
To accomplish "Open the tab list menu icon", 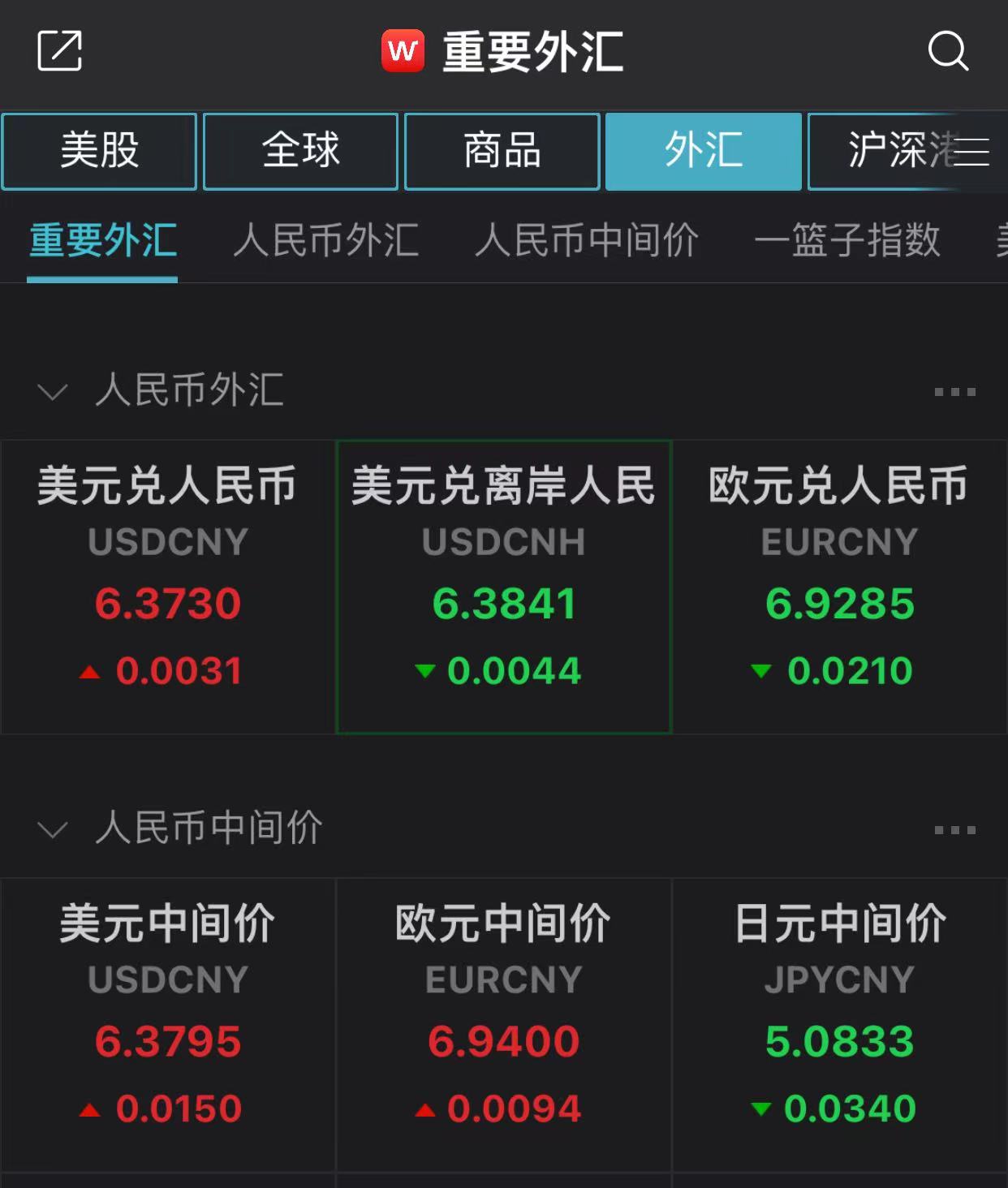I will (971, 152).
